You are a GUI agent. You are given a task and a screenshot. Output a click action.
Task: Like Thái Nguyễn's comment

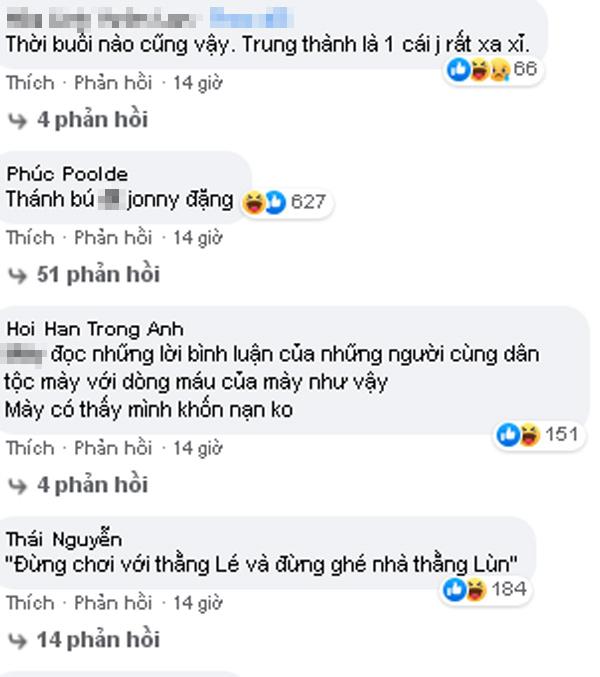29,603
